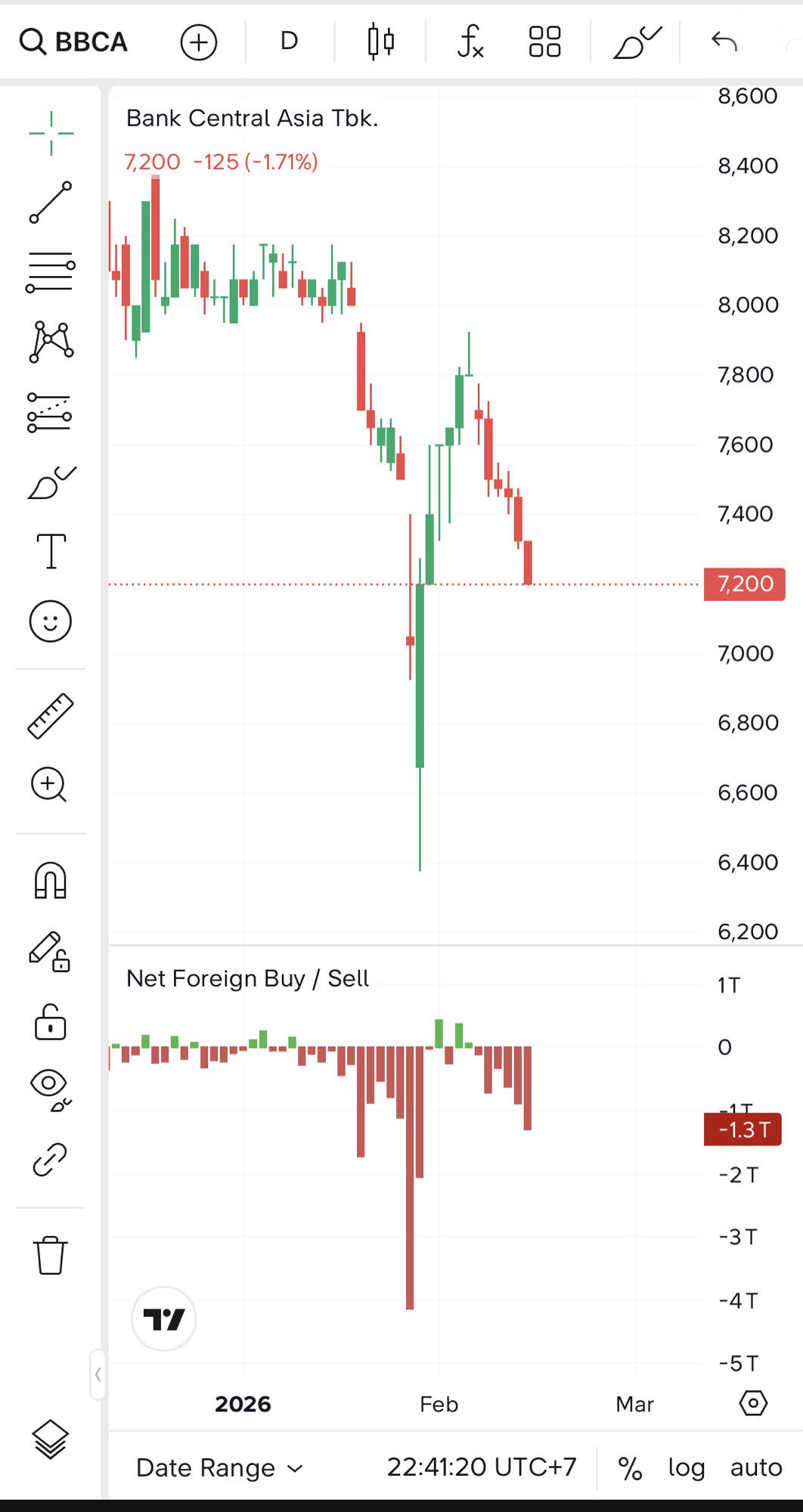
Task: Open the BBCA symbol search
Action: [74, 42]
